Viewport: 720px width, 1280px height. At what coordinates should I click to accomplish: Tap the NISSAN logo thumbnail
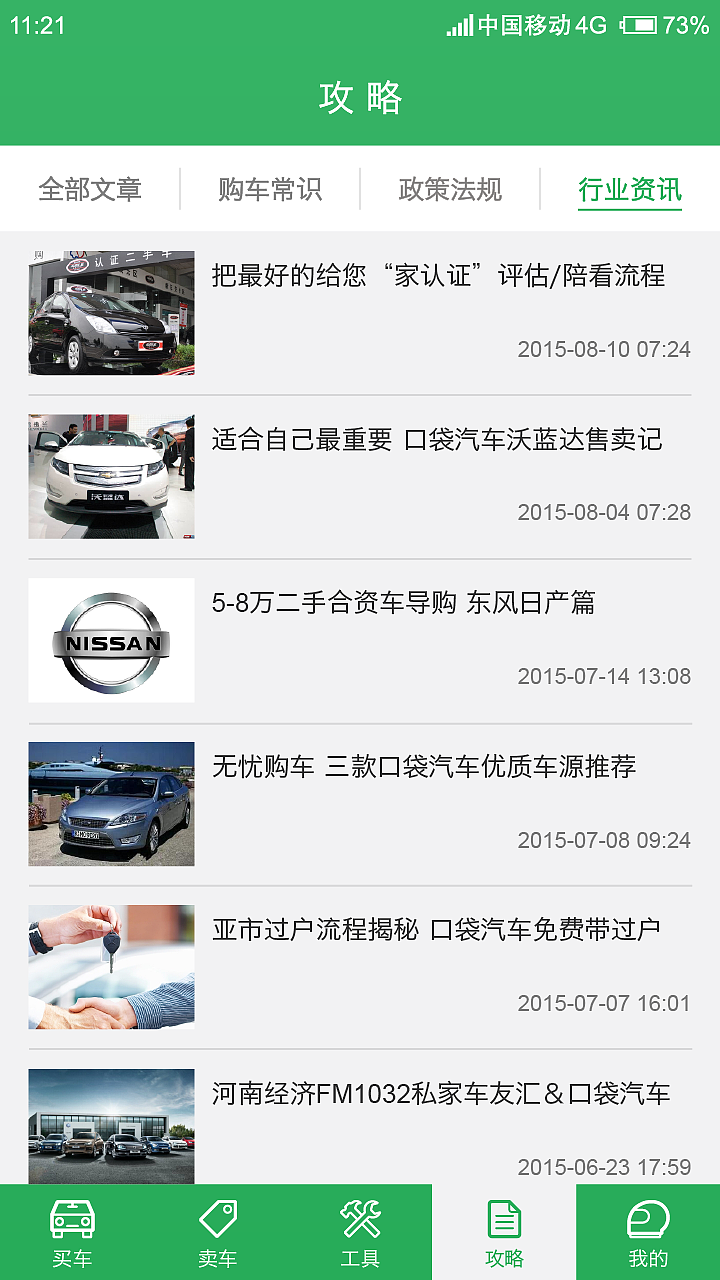[111, 639]
